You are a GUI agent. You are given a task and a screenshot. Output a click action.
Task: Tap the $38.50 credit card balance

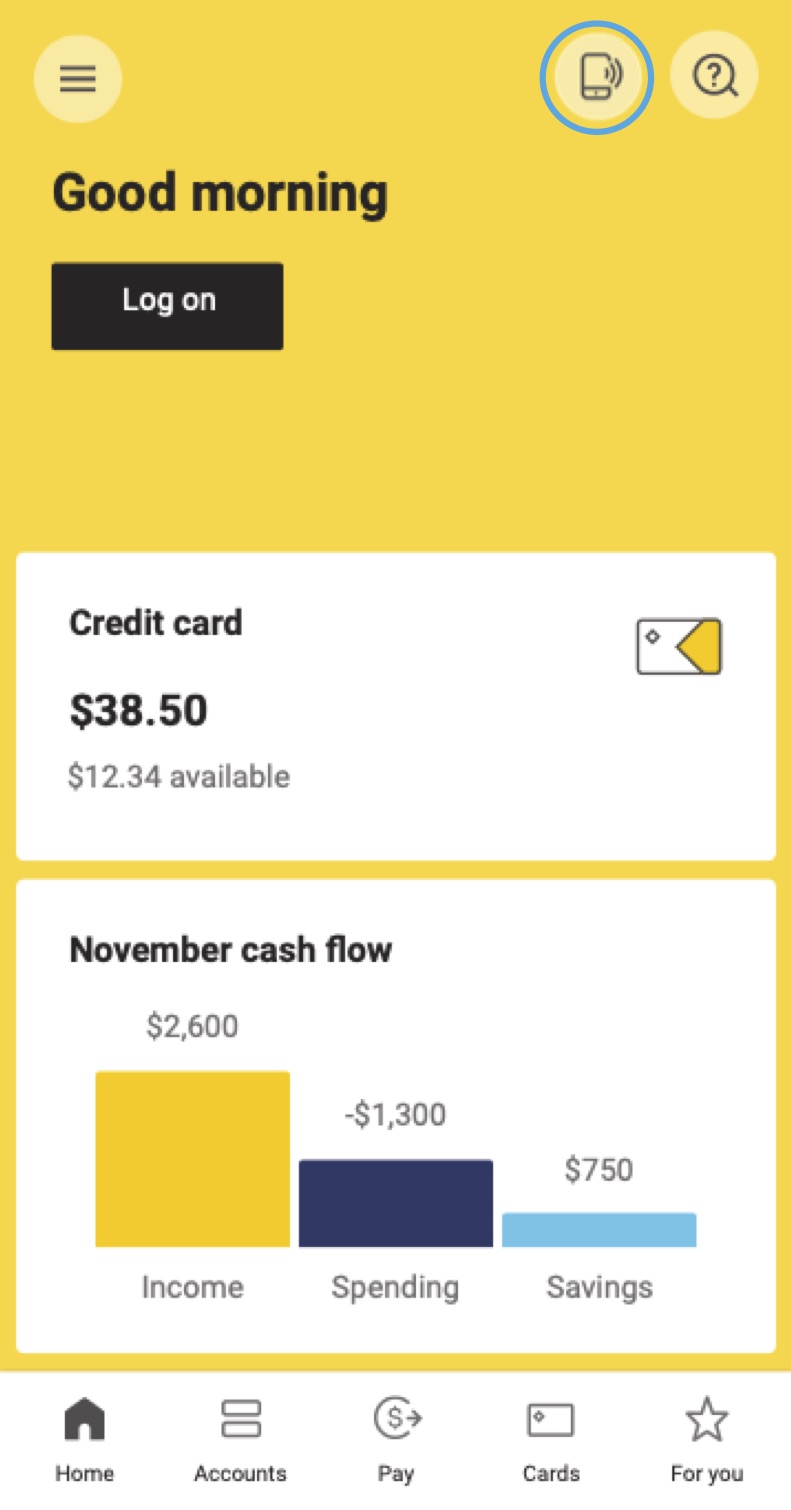[137, 710]
